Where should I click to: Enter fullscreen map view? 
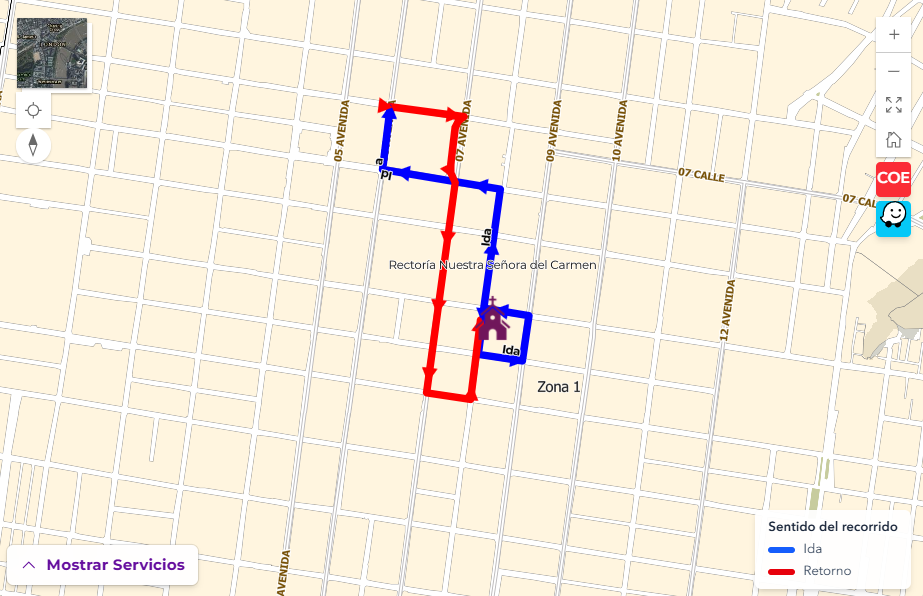click(x=893, y=105)
